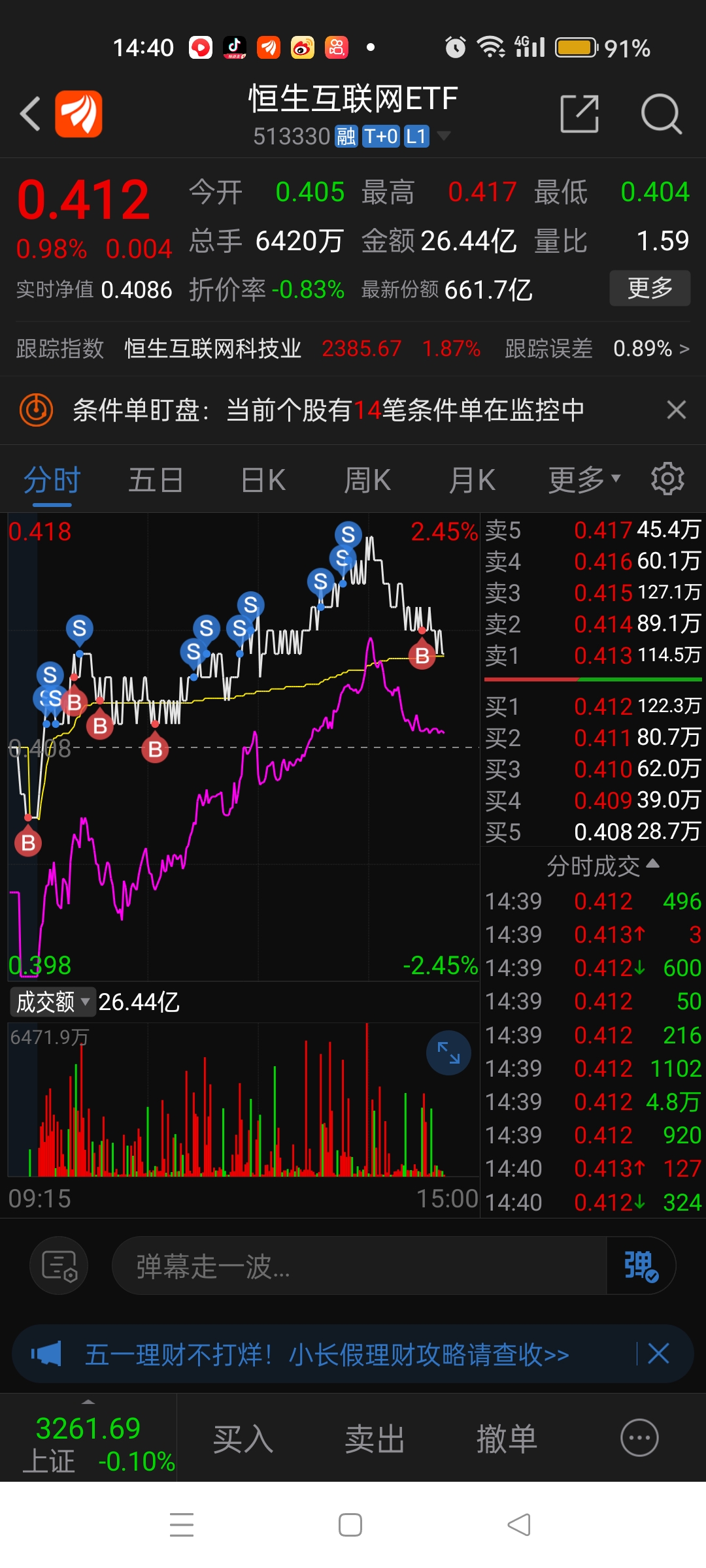The image size is (706, 1568).
Task: Open the 成交额 indicator dropdown
Action: tap(52, 1002)
